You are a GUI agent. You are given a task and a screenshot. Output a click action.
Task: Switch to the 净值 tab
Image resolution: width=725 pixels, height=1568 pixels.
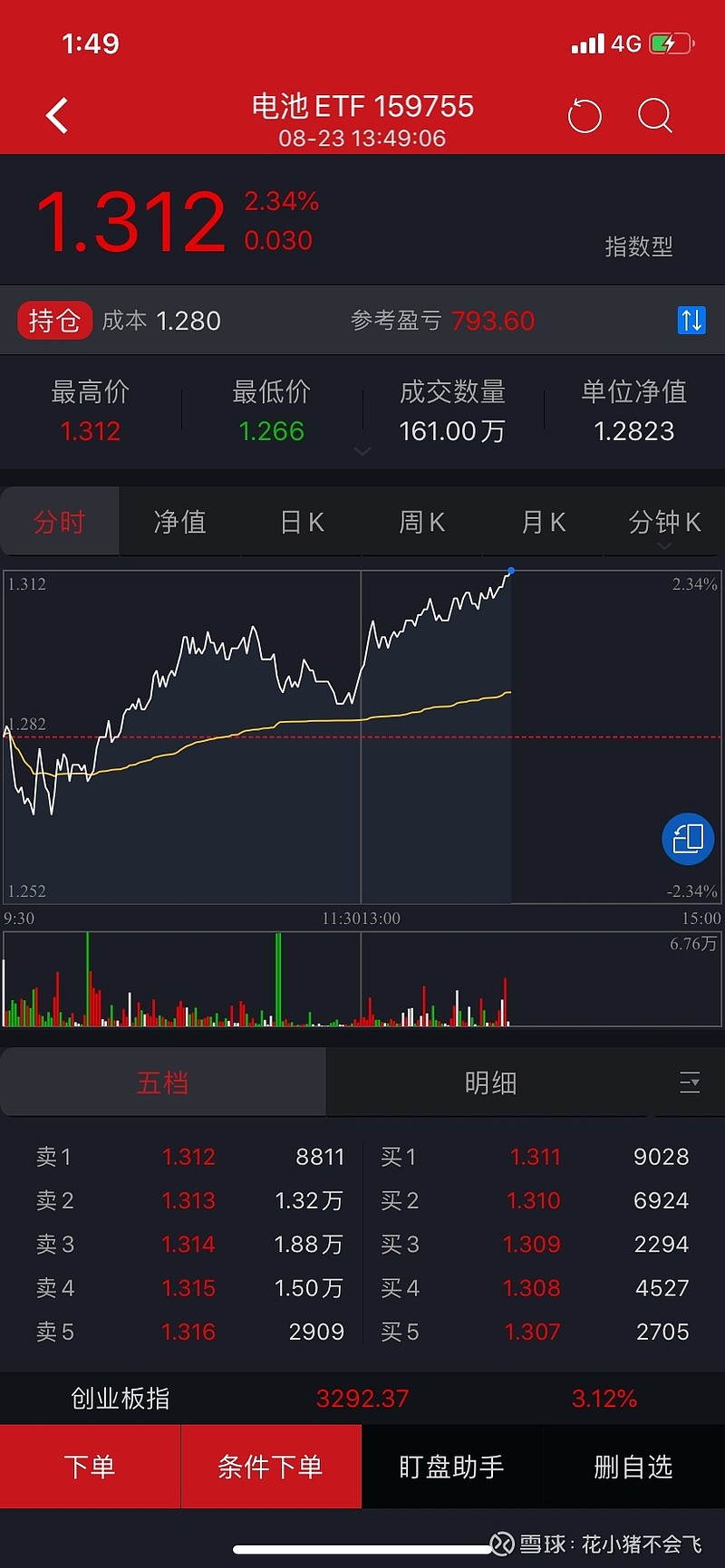point(179,522)
